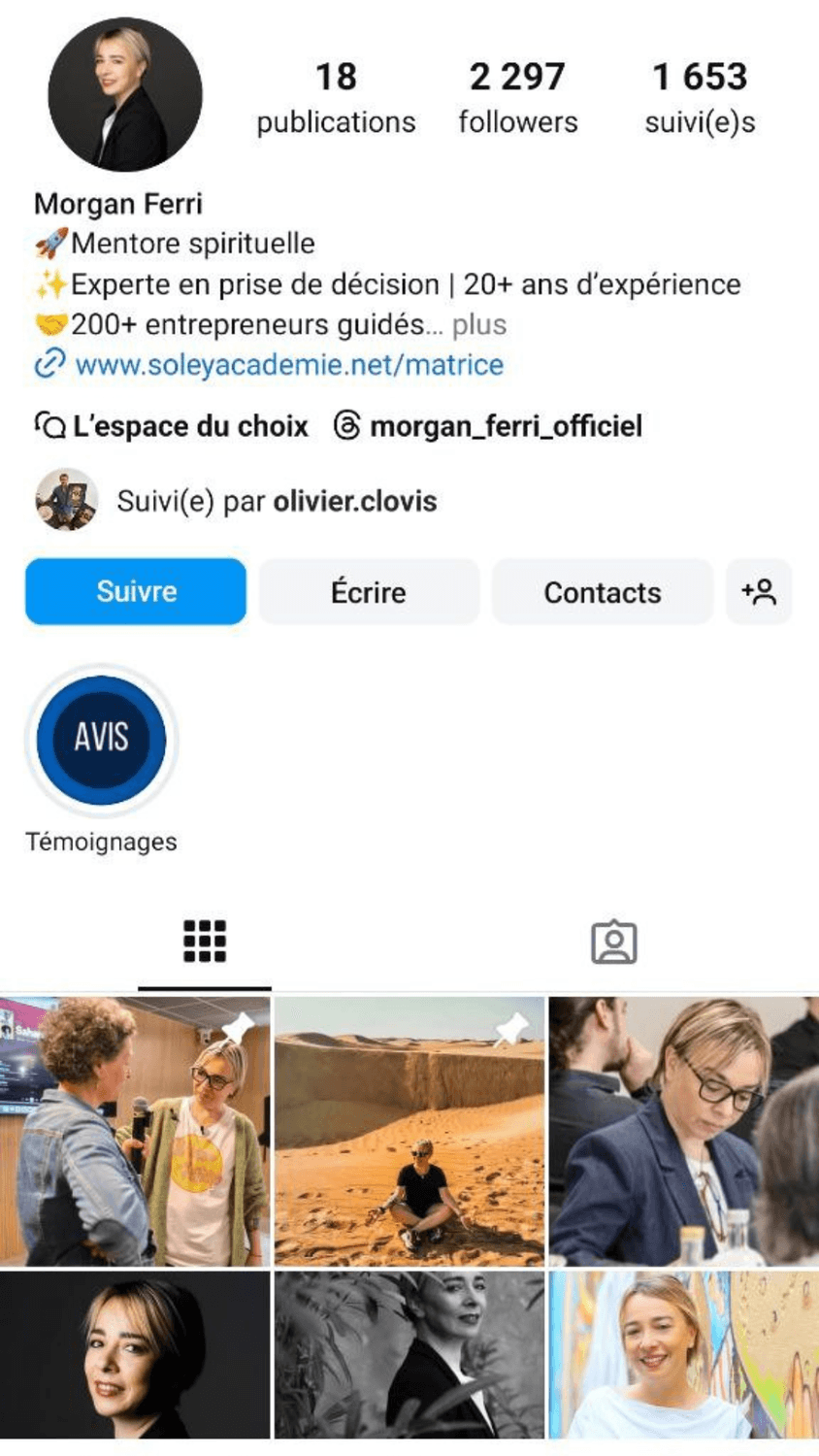Open the post of the woman in navy blazer

683,1131
